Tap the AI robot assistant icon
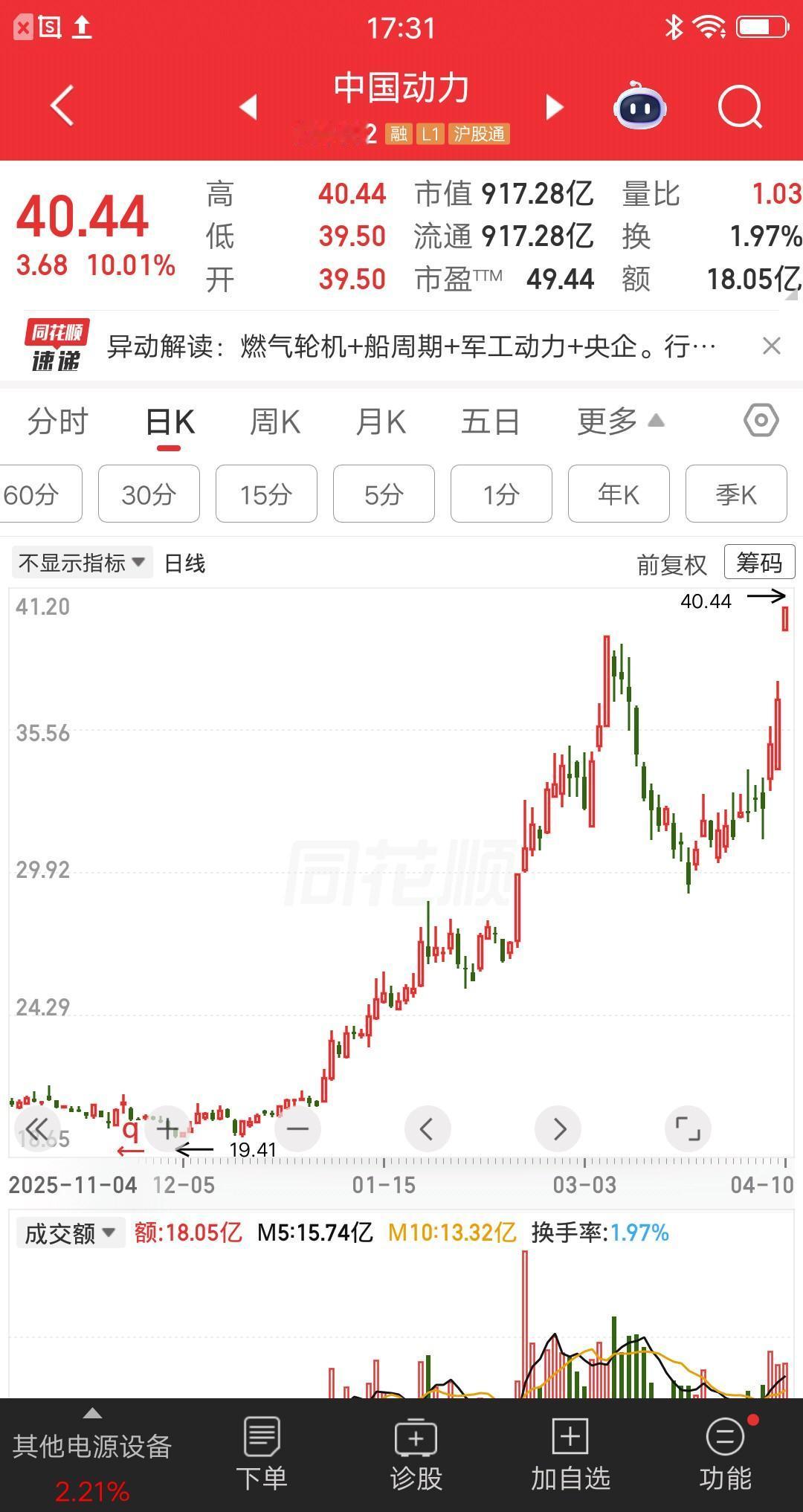This screenshot has height=1512, width=803. [x=639, y=106]
